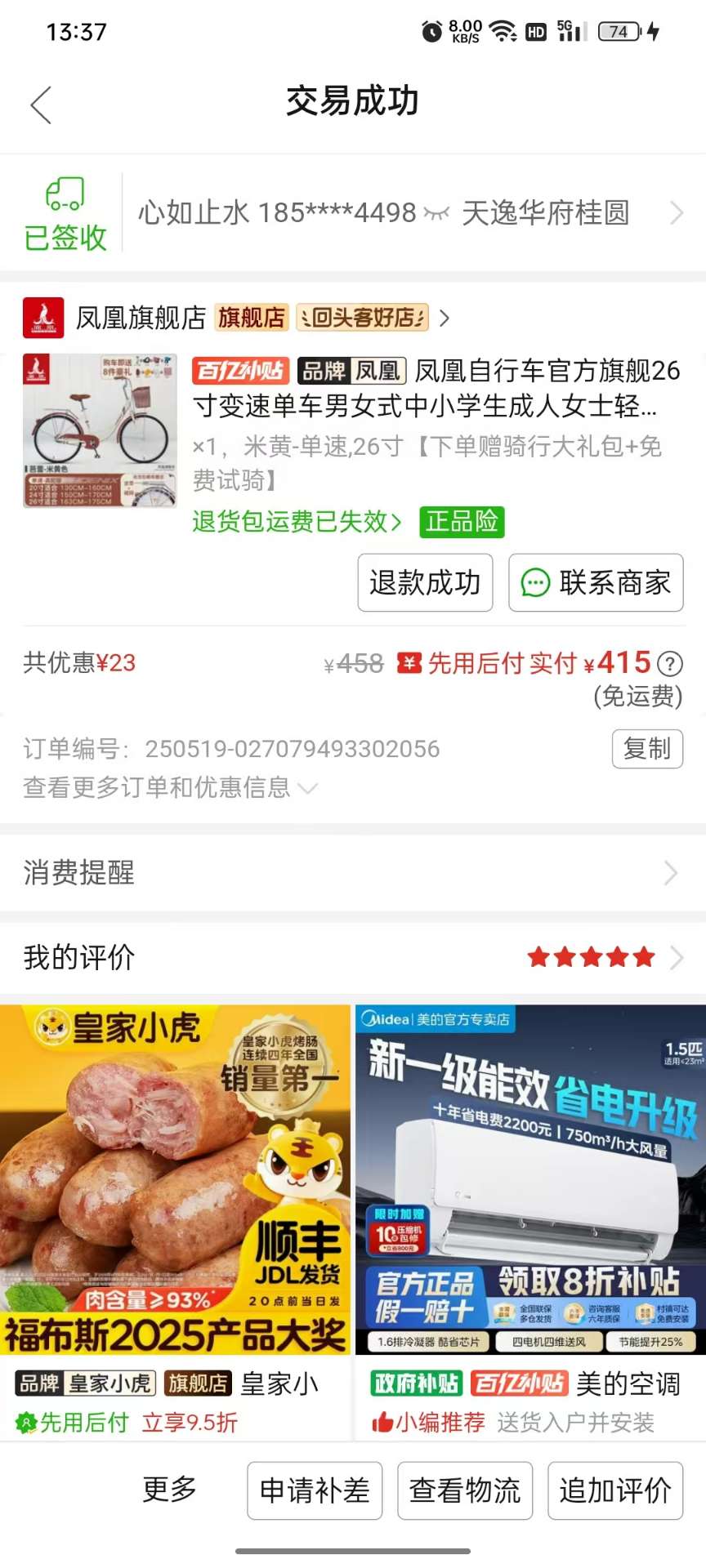The image size is (706, 1568).
Task: Tap 申请补差 button
Action: 315,1490
